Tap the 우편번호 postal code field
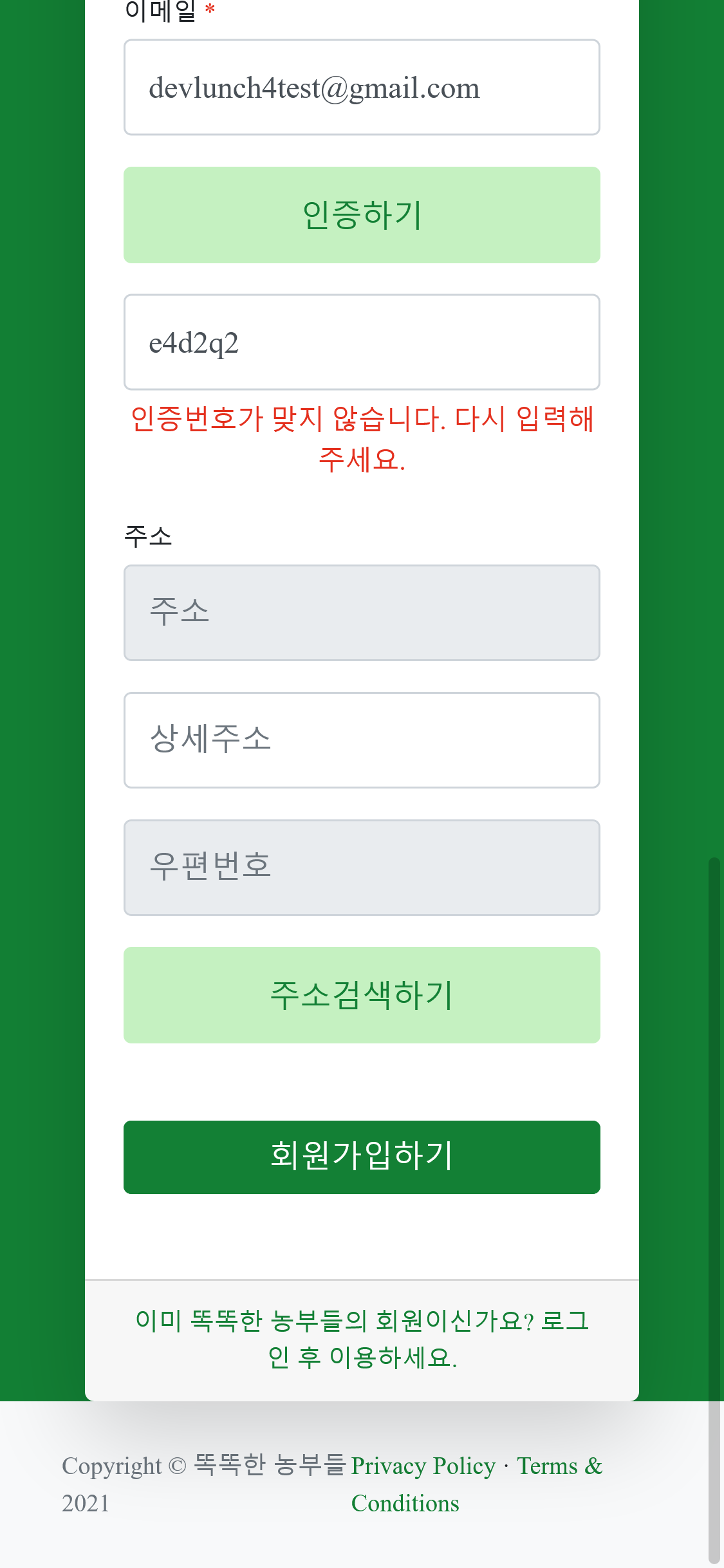The width and height of the screenshot is (724, 1568). (362, 868)
